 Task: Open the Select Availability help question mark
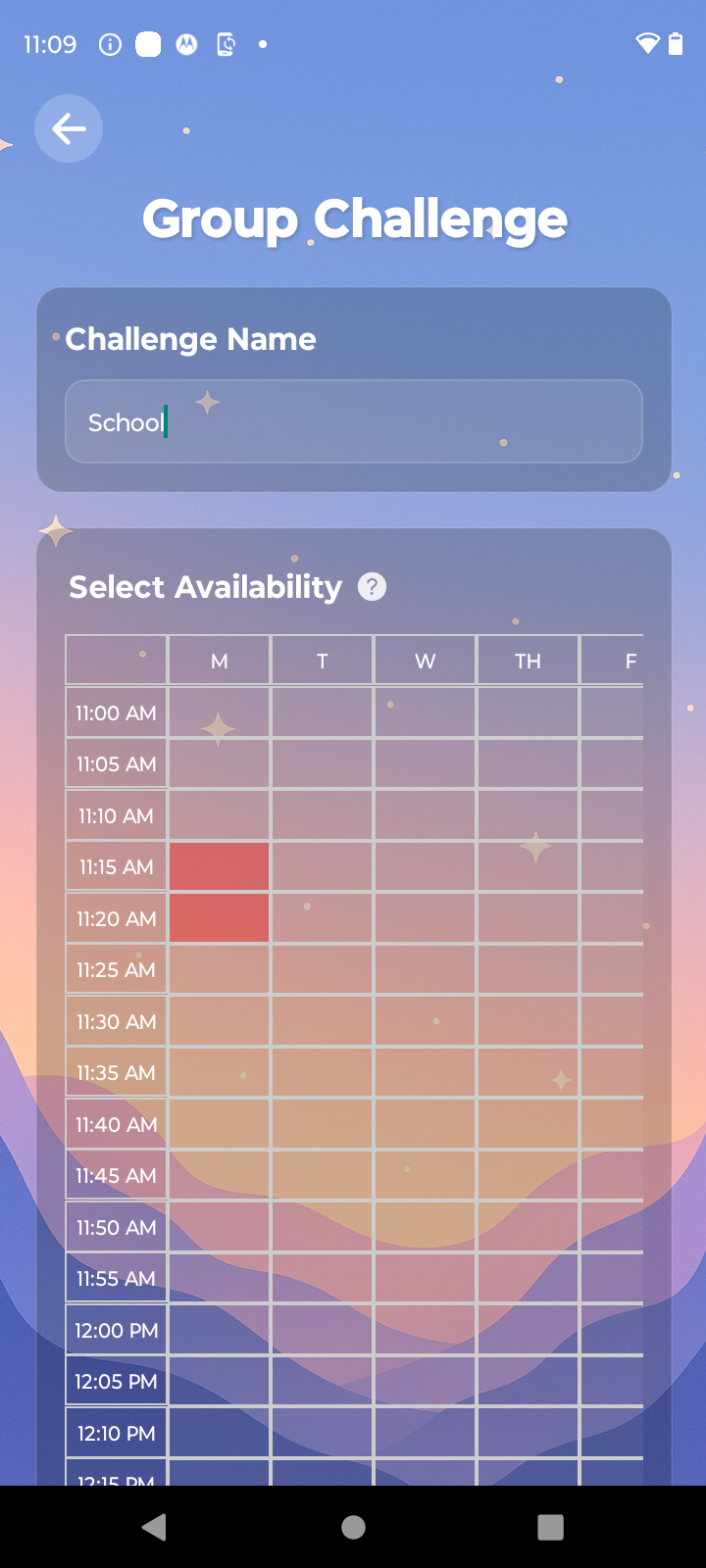371,586
